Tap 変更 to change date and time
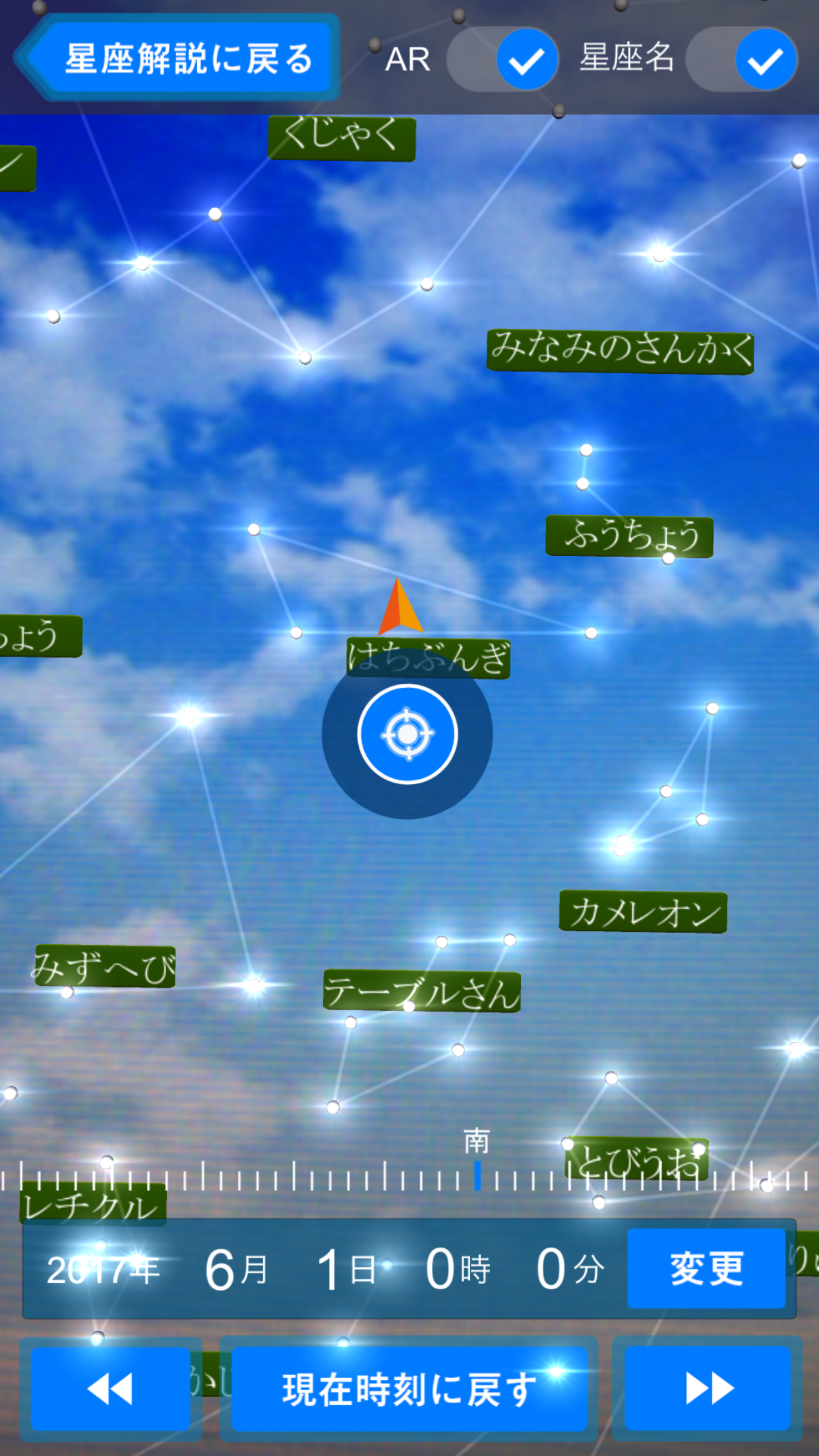Screen dimensions: 819x1456 click(706, 1268)
